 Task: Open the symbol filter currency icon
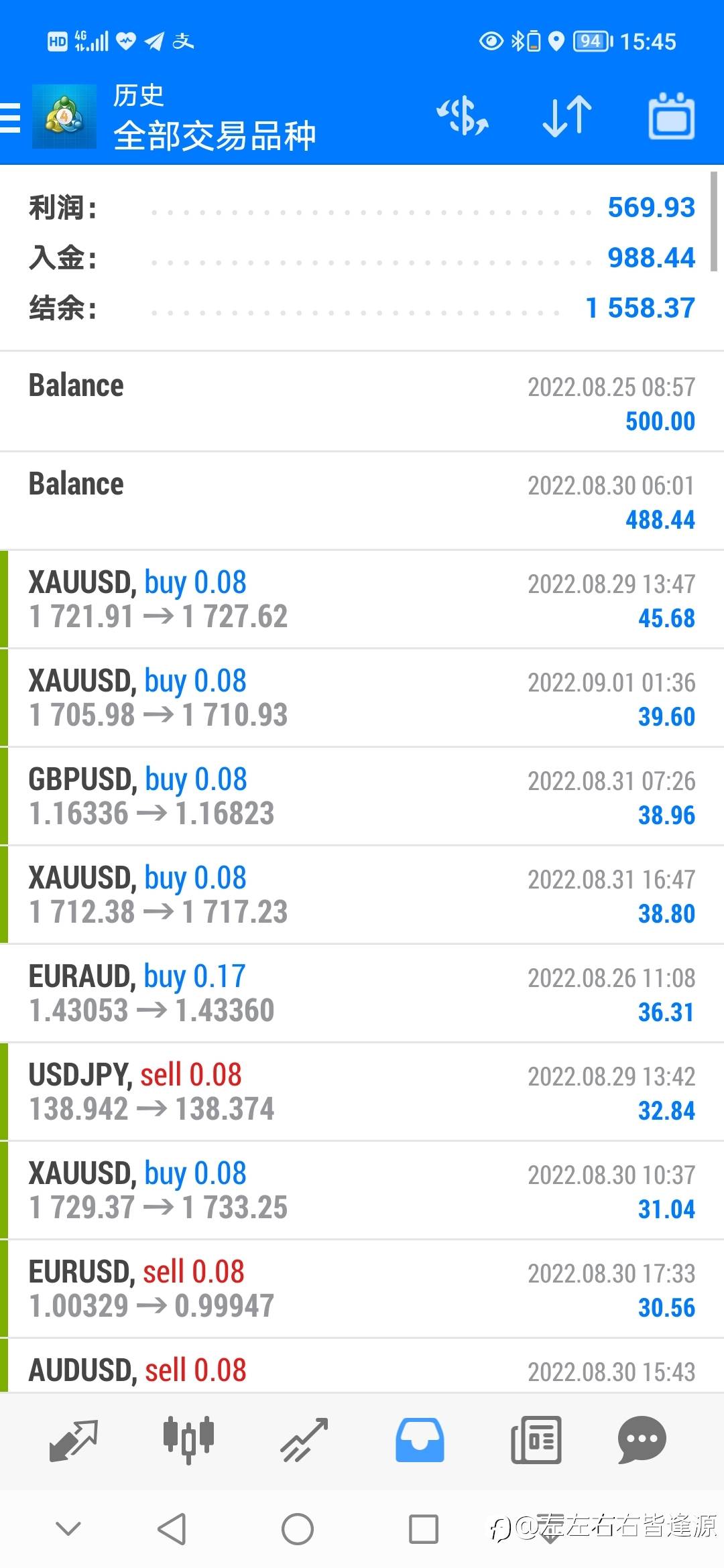[462, 117]
